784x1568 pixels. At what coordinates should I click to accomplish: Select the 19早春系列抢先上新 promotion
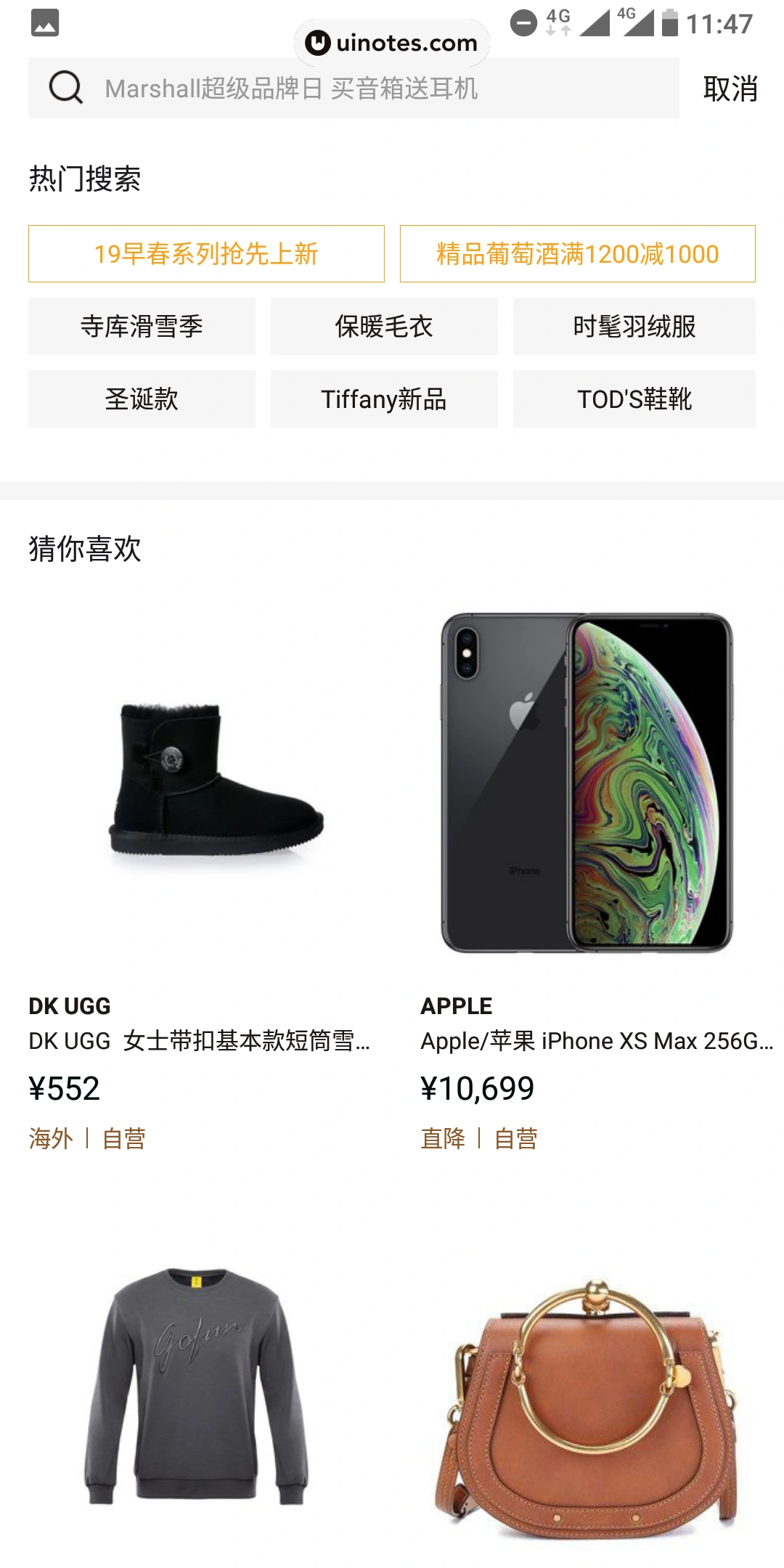coord(205,254)
